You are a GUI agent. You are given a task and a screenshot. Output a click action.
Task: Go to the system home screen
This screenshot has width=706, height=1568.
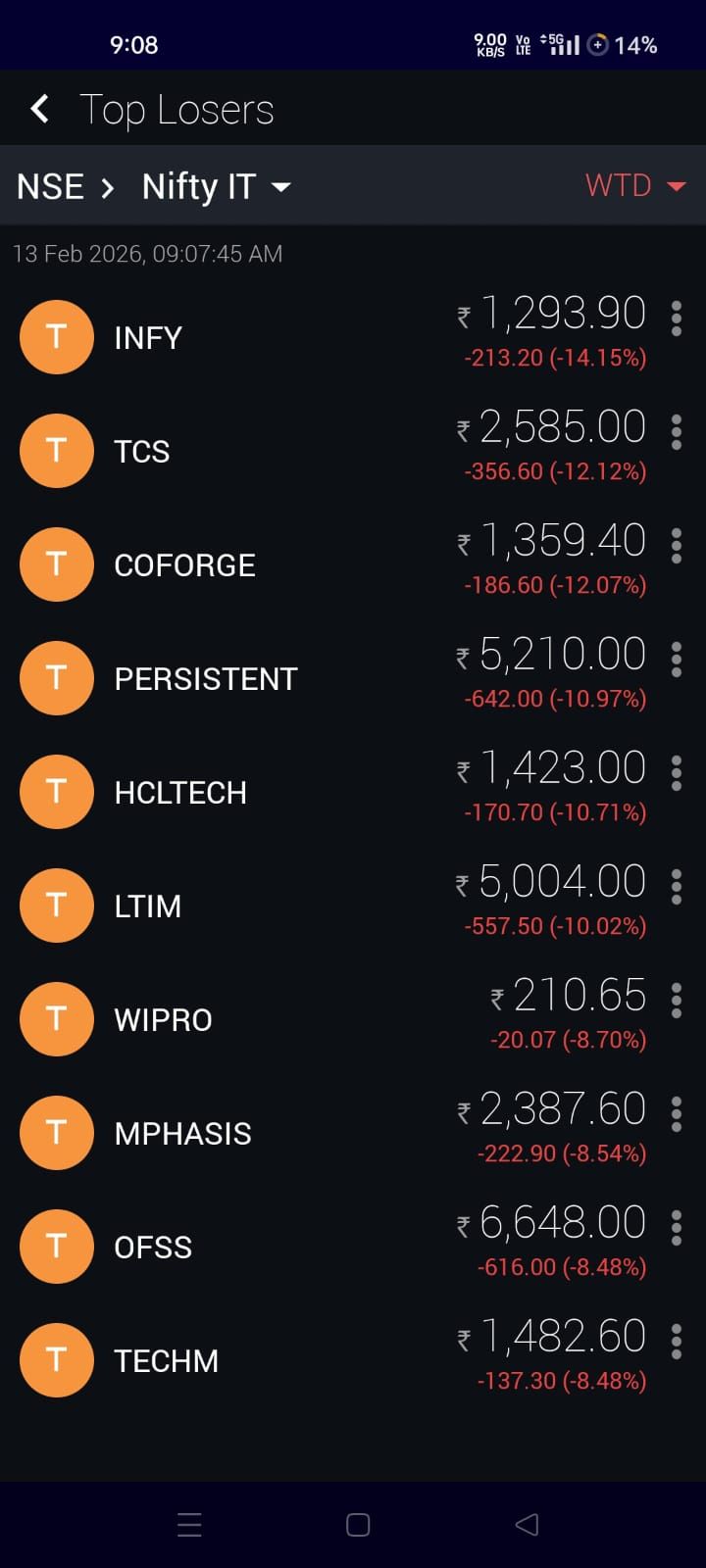[x=358, y=1525]
